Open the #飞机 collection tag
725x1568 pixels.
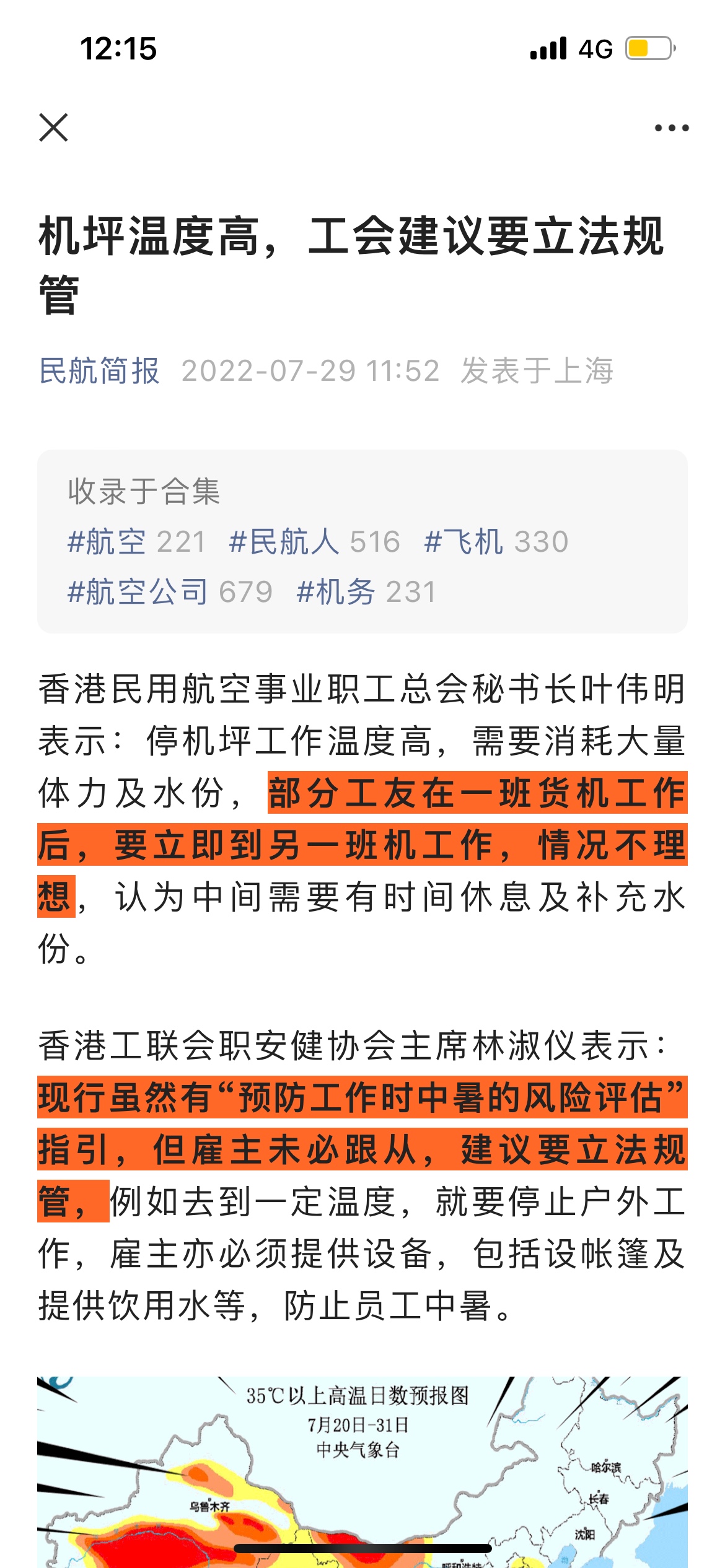pyautogui.click(x=496, y=542)
